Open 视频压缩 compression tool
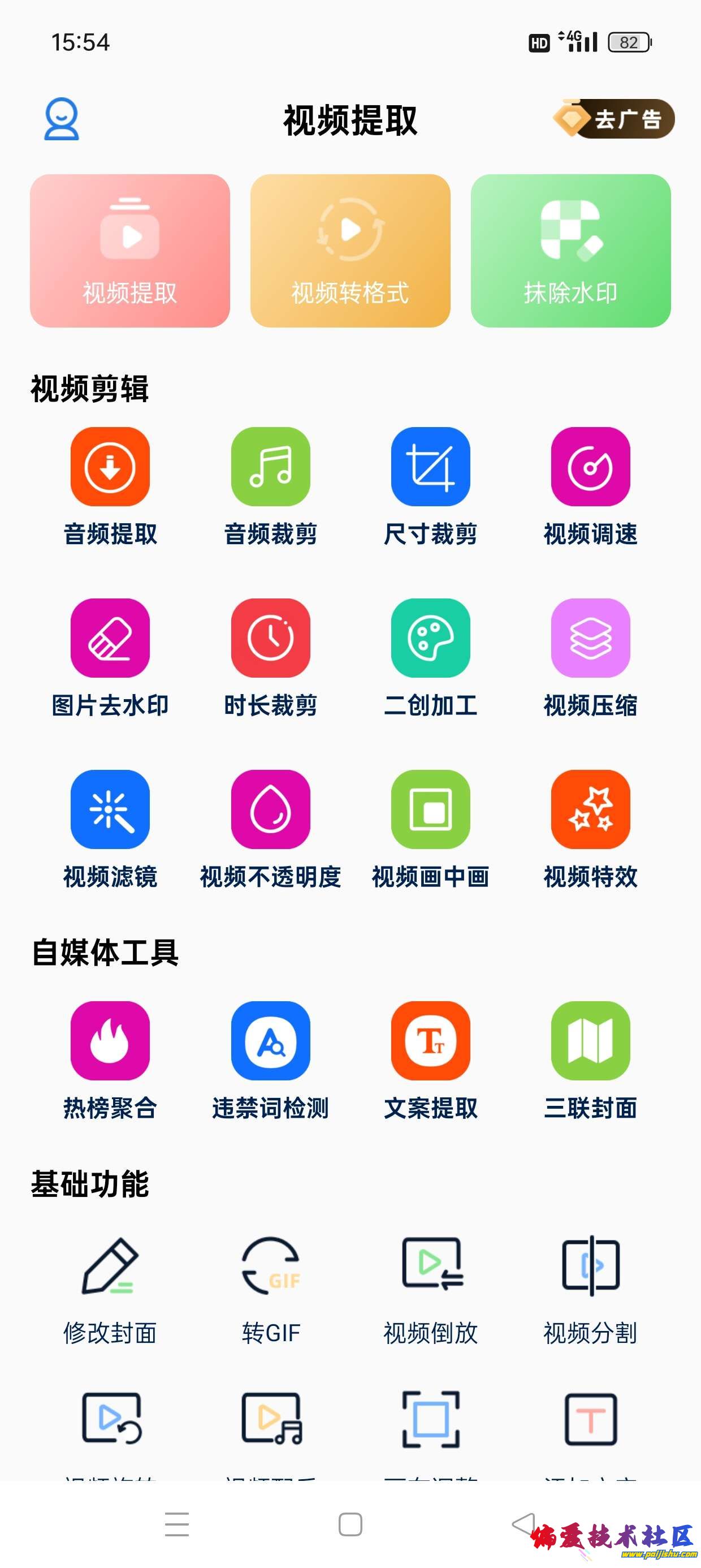The height and width of the screenshot is (1568, 701). (590, 638)
